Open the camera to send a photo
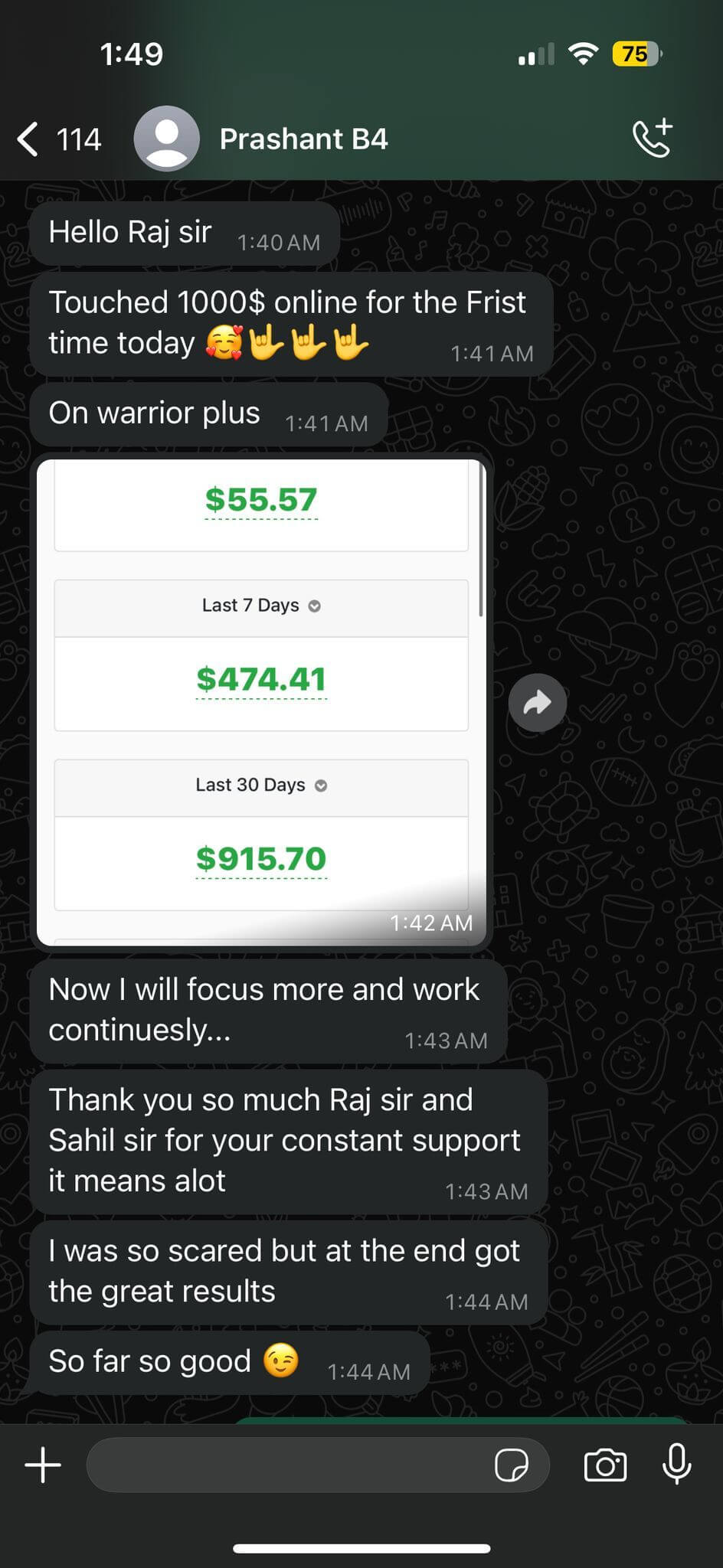The width and height of the screenshot is (723, 1568). pyautogui.click(x=605, y=1465)
